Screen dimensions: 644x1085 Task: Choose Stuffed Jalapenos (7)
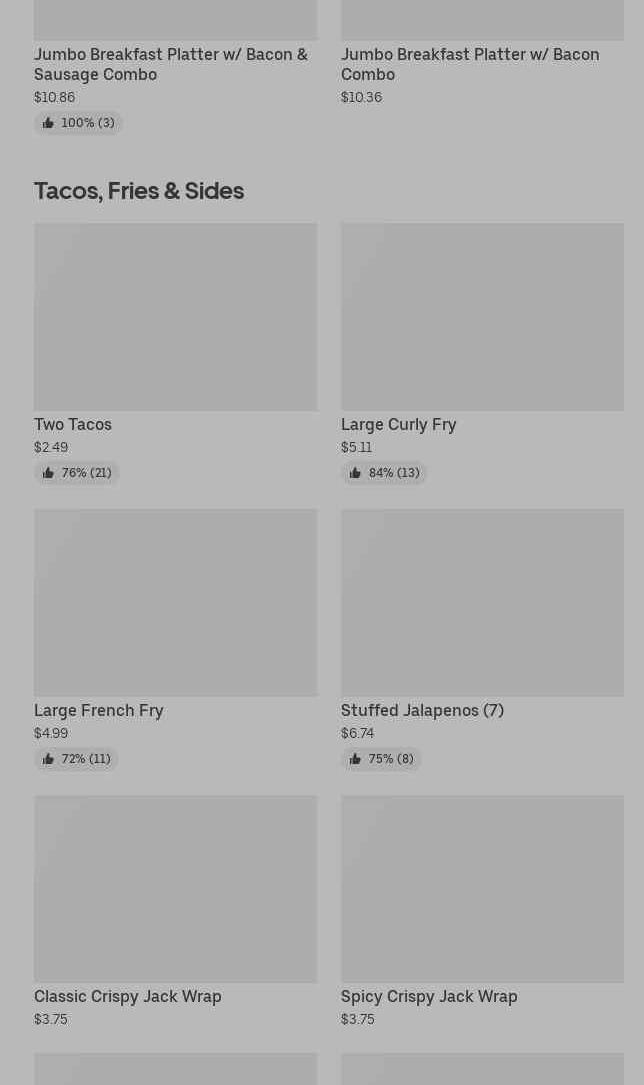pos(481,603)
